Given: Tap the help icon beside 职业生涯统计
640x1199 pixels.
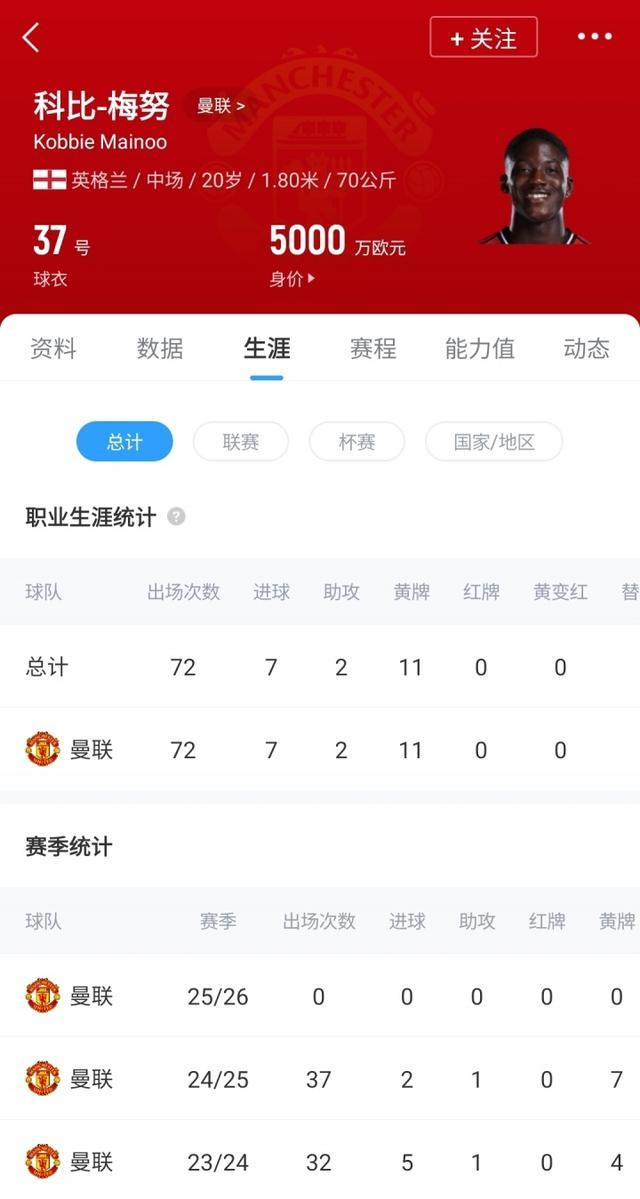Looking at the screenshot, I should (176, 517).
